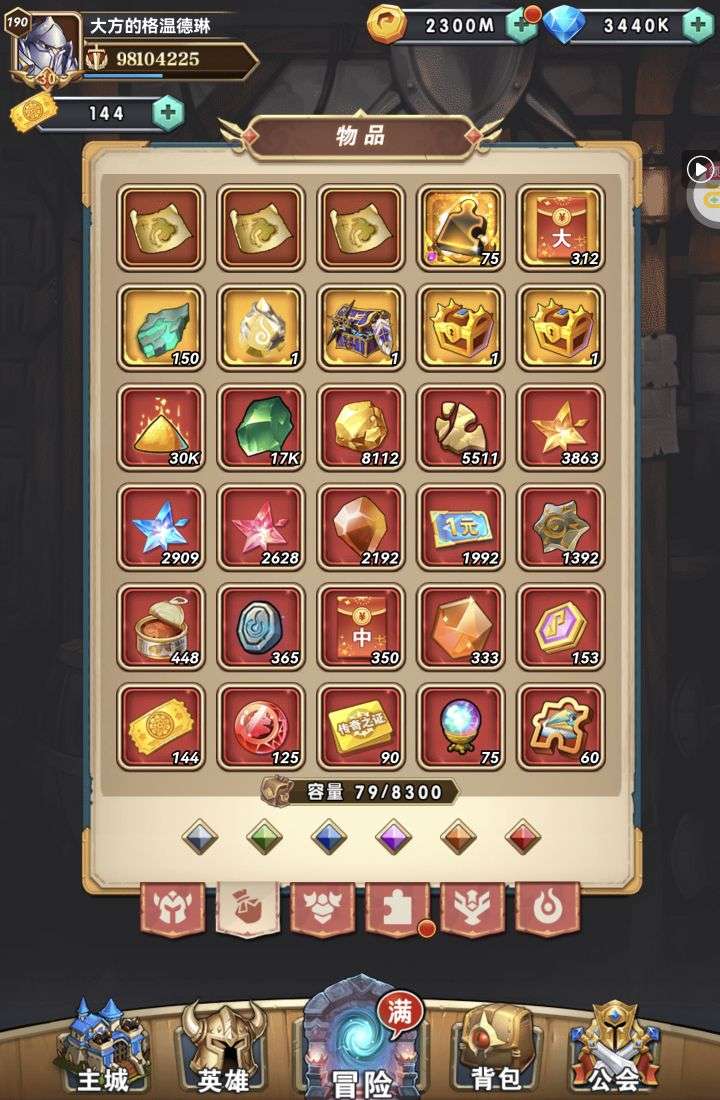Select the 1元 coupon item with 1992

point(461,527)
